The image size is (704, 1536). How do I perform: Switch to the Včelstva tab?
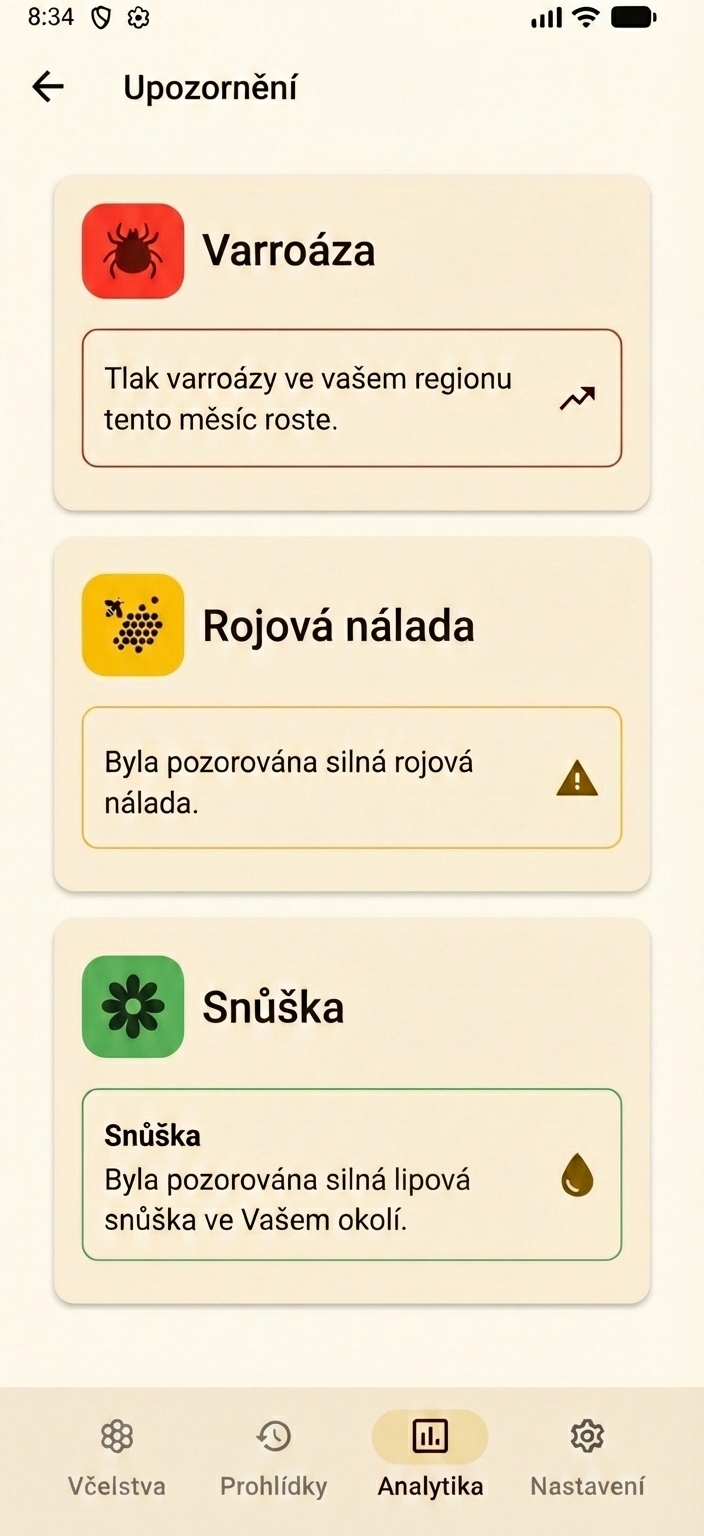click(x=117, y=1458)
